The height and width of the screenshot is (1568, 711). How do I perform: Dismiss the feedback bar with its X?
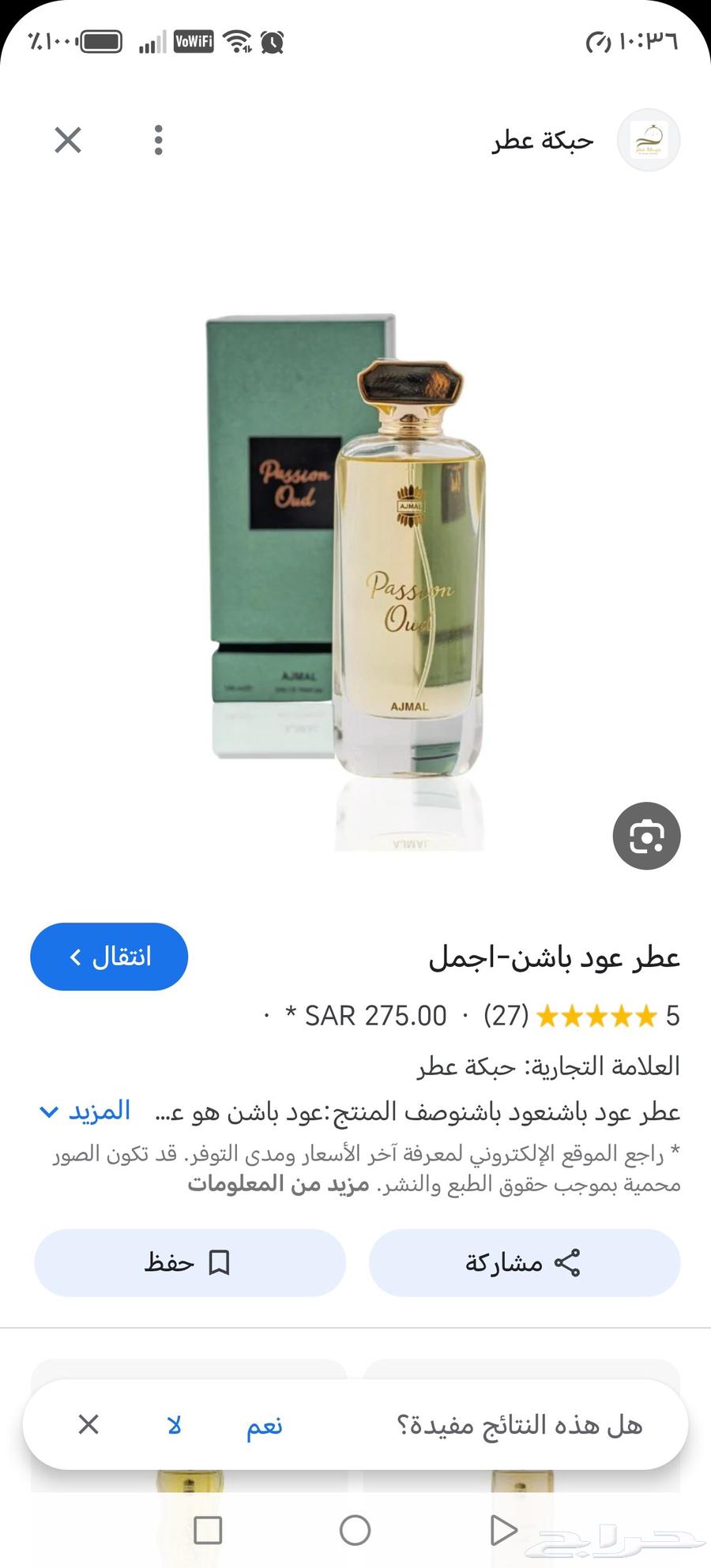tap(88, 1425)
